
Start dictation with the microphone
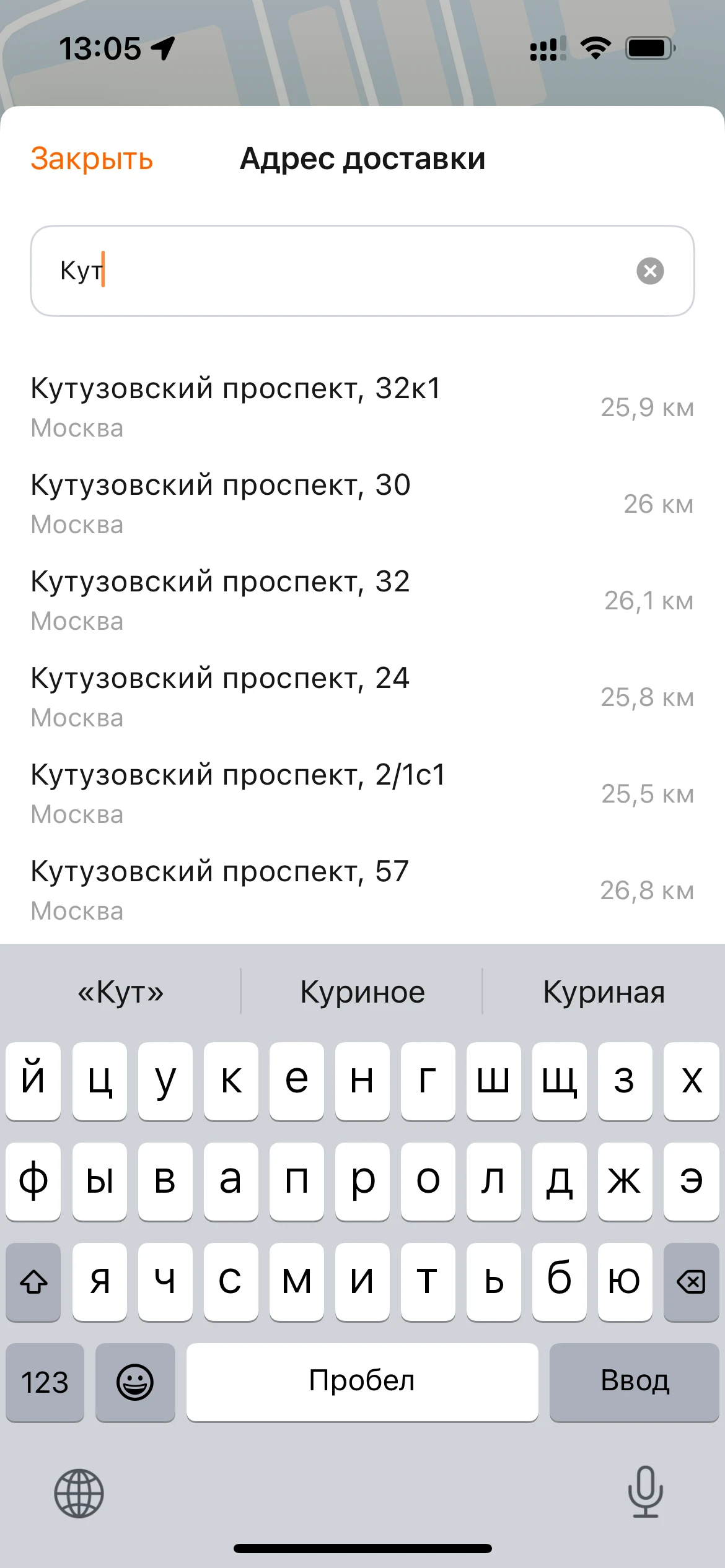tap(645, 1492)
